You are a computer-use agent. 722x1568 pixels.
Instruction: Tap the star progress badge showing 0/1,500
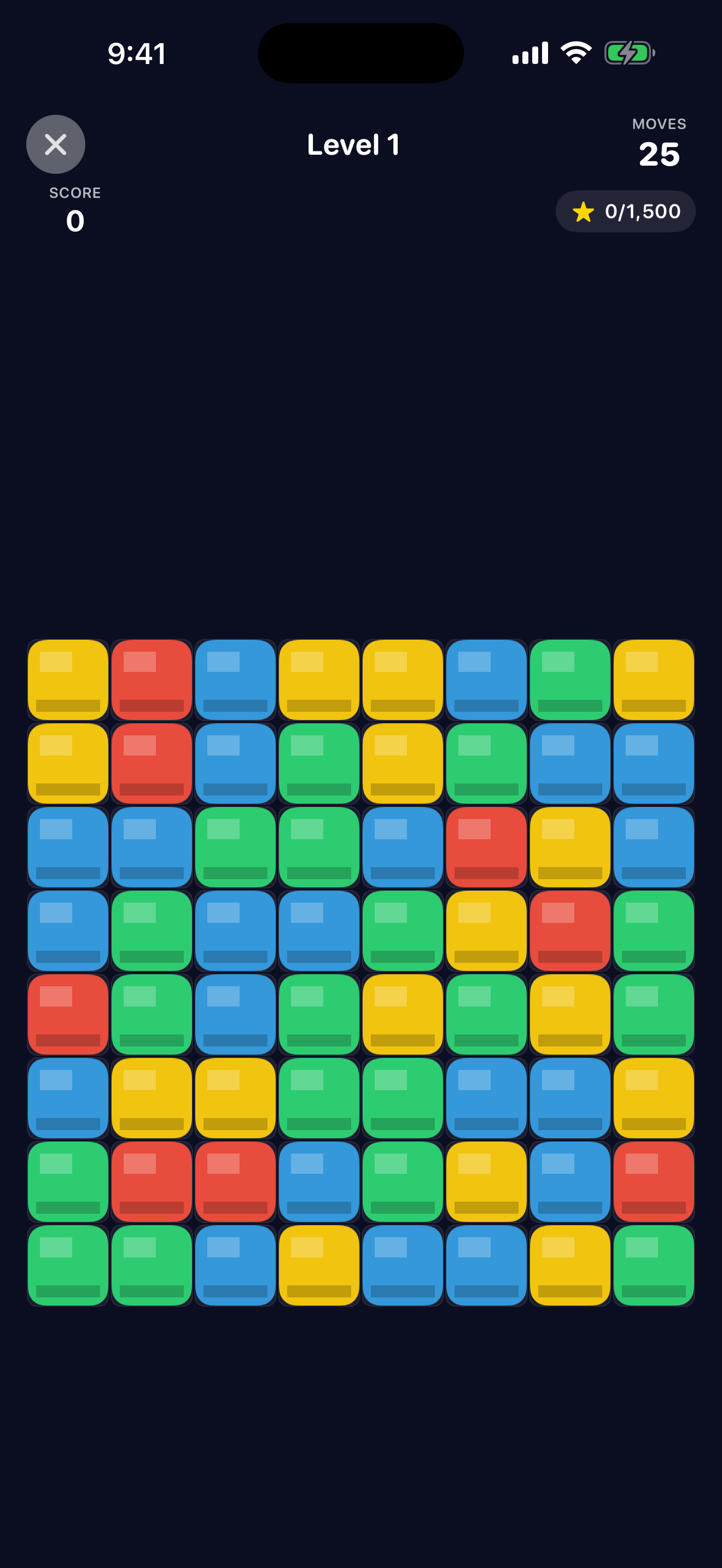coord(626,211)
